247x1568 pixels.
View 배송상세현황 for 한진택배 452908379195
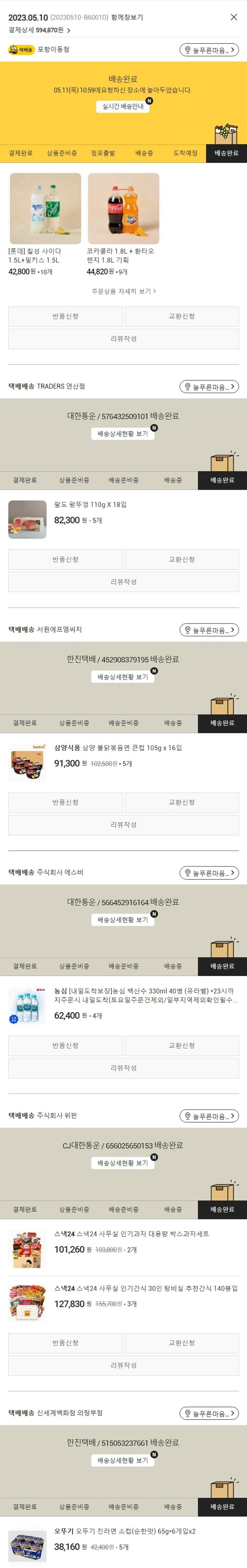point(123,676)
